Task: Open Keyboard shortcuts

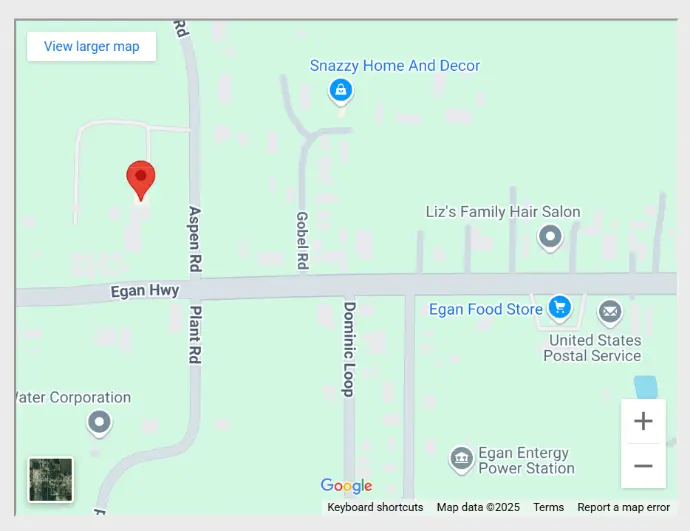Action: point(375,507)
